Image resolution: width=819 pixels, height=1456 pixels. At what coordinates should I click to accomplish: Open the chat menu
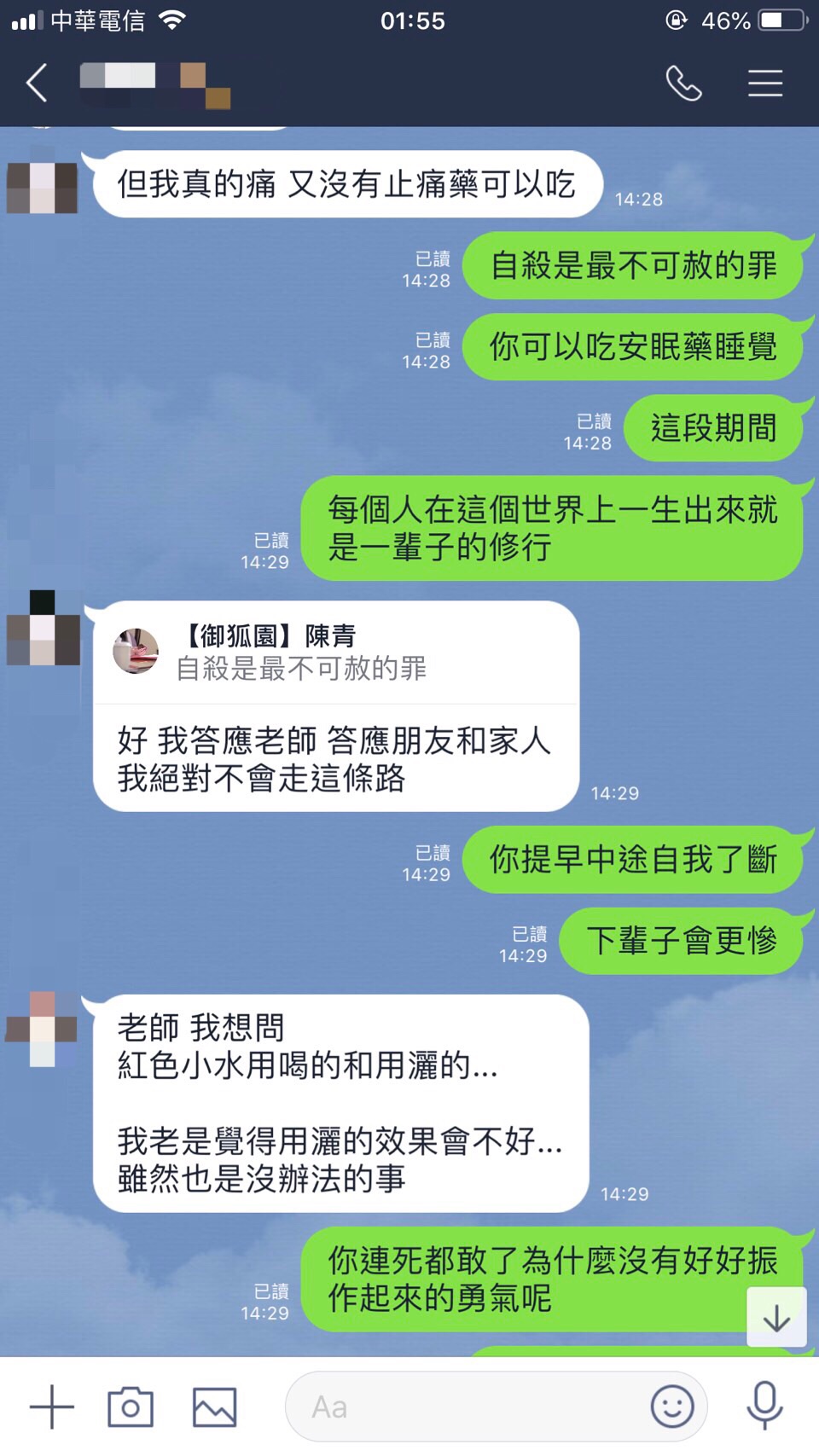tap(764, 84)
